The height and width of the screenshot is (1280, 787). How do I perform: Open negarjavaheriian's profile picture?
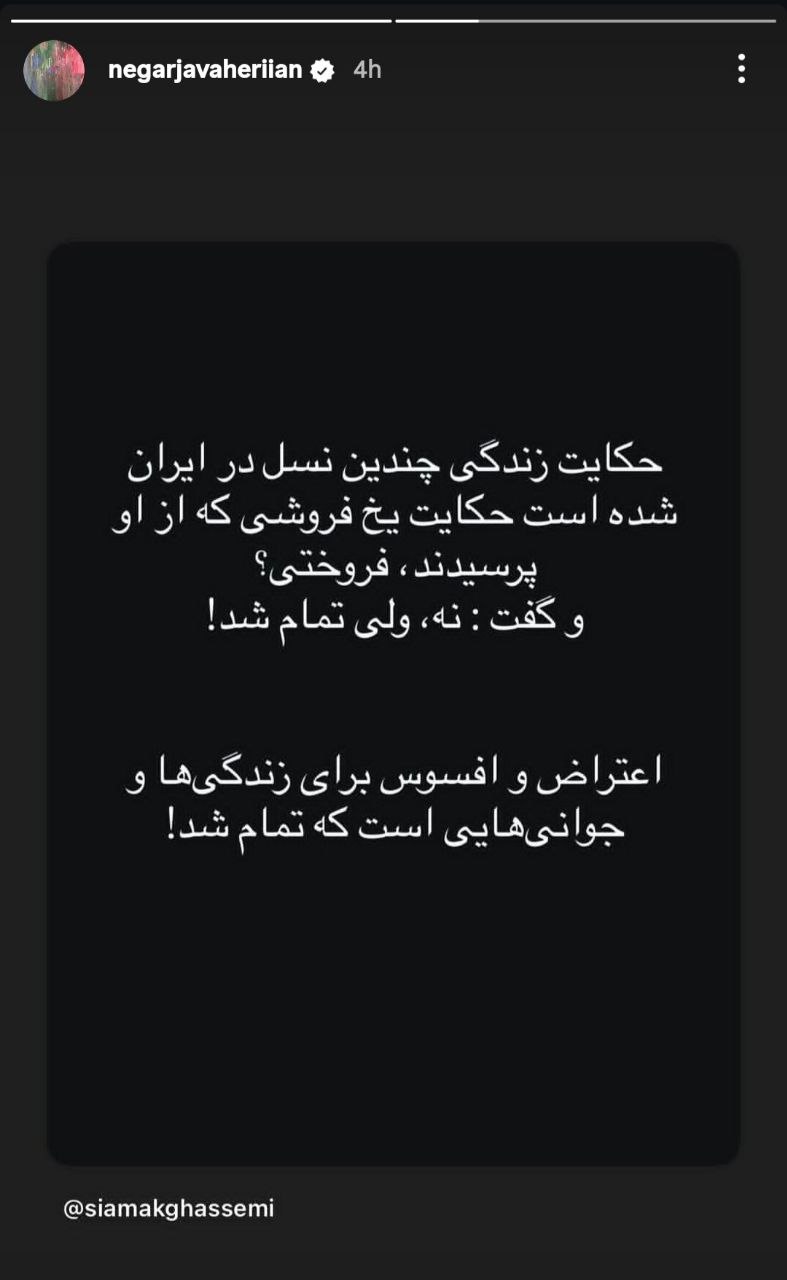54,70
